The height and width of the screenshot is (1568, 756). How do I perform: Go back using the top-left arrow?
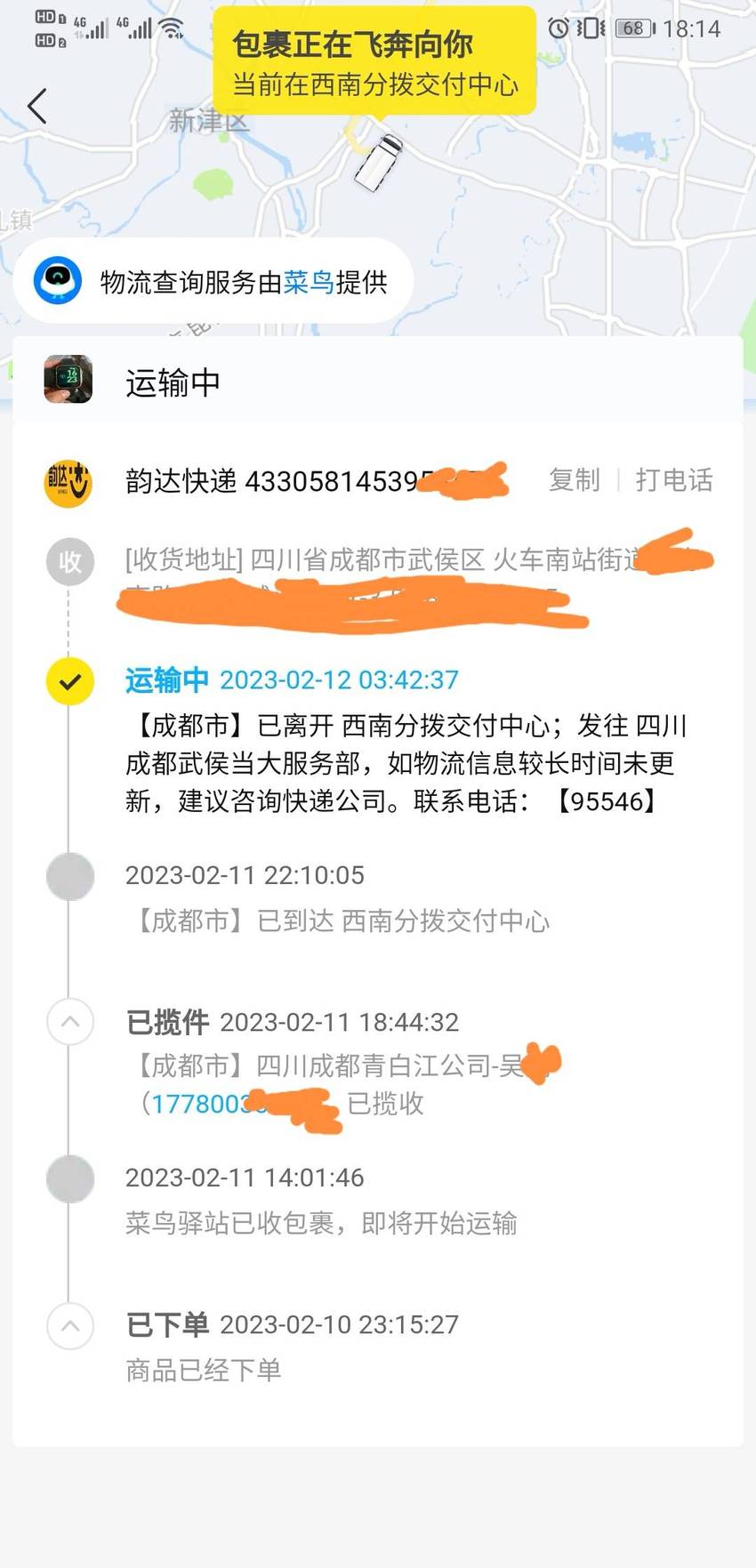(37, 107)
